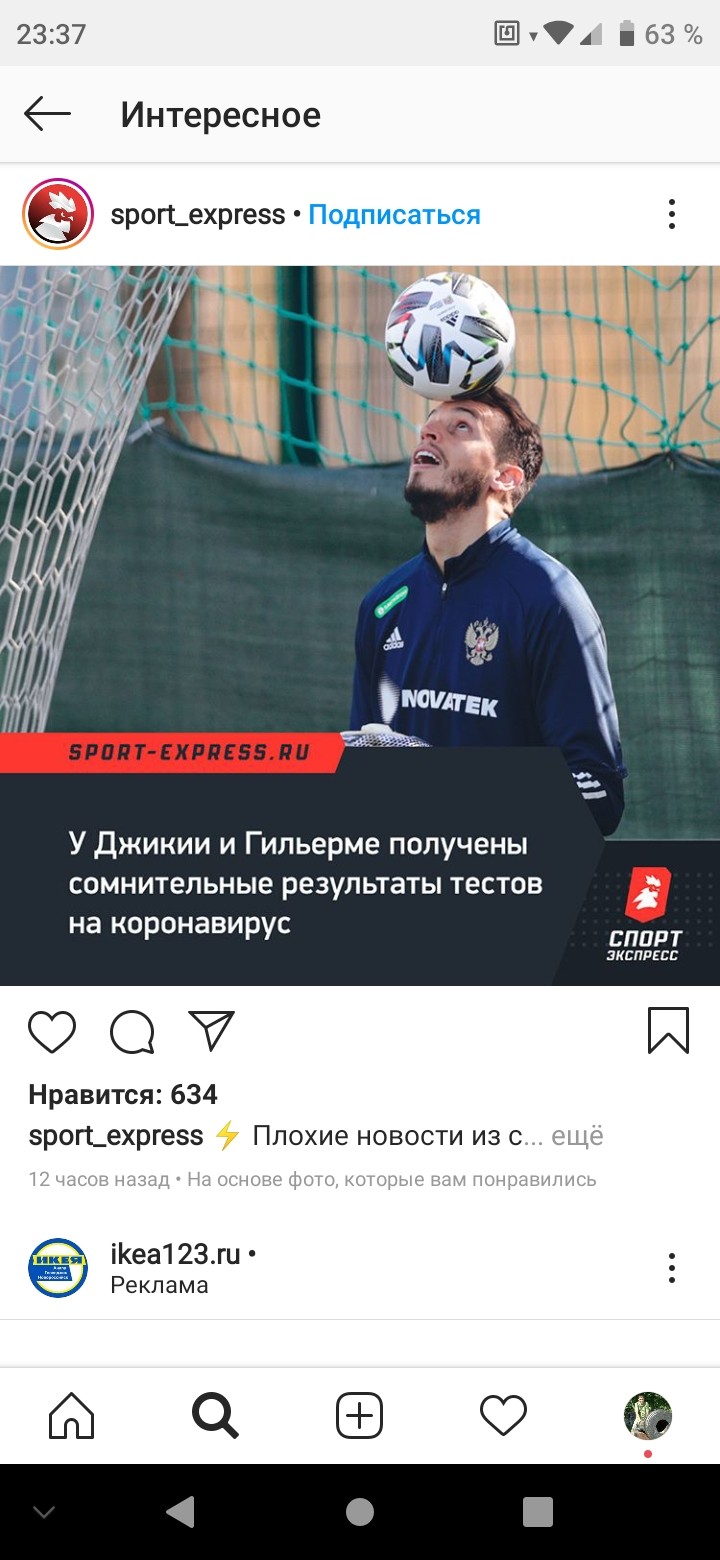720x1560 pixels.
Task: Comment on the sport_express post
Action: (x=132, y=1032)
